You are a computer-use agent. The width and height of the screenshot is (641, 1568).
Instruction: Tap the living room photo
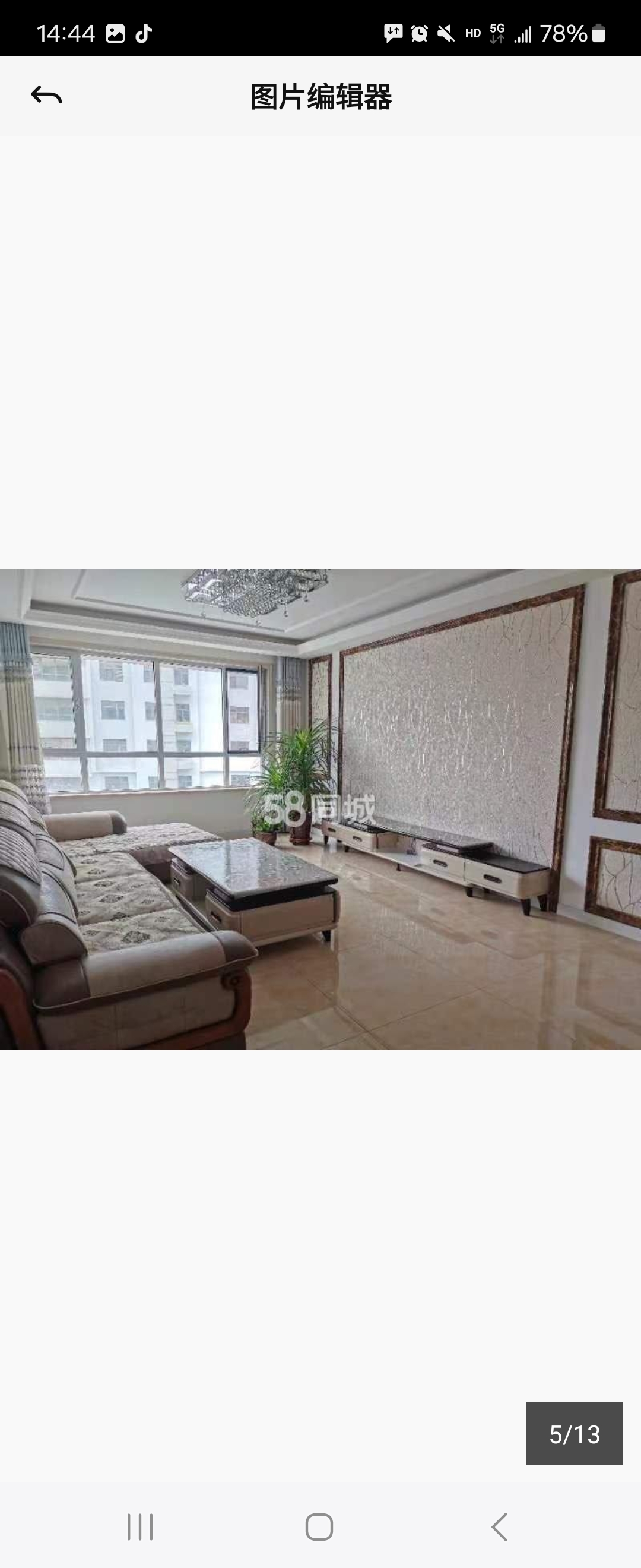[x=320, y=809]
